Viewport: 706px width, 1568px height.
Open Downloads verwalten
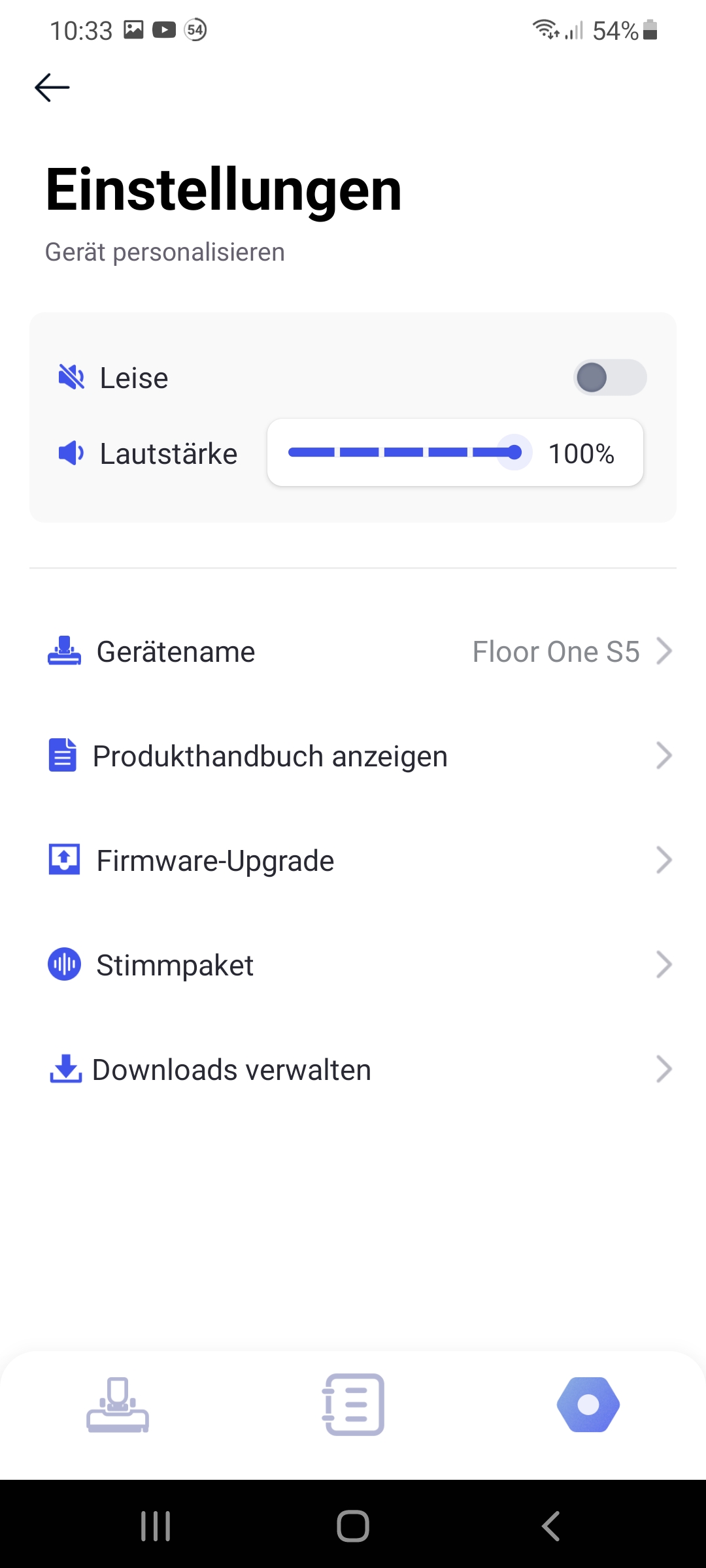[353, 1070]
